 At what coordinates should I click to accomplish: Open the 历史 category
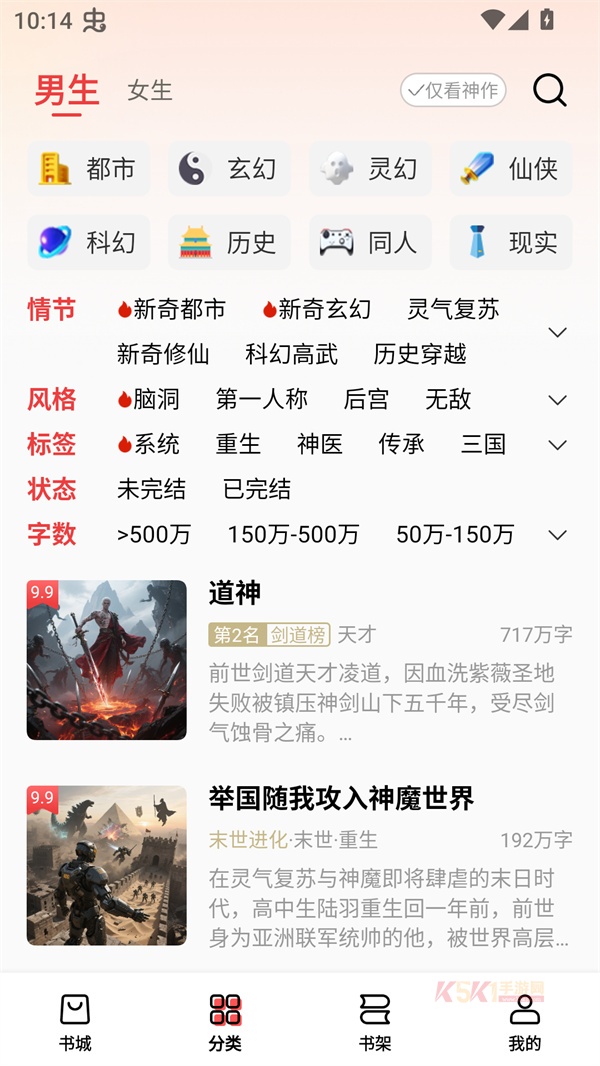pos(230,243)
